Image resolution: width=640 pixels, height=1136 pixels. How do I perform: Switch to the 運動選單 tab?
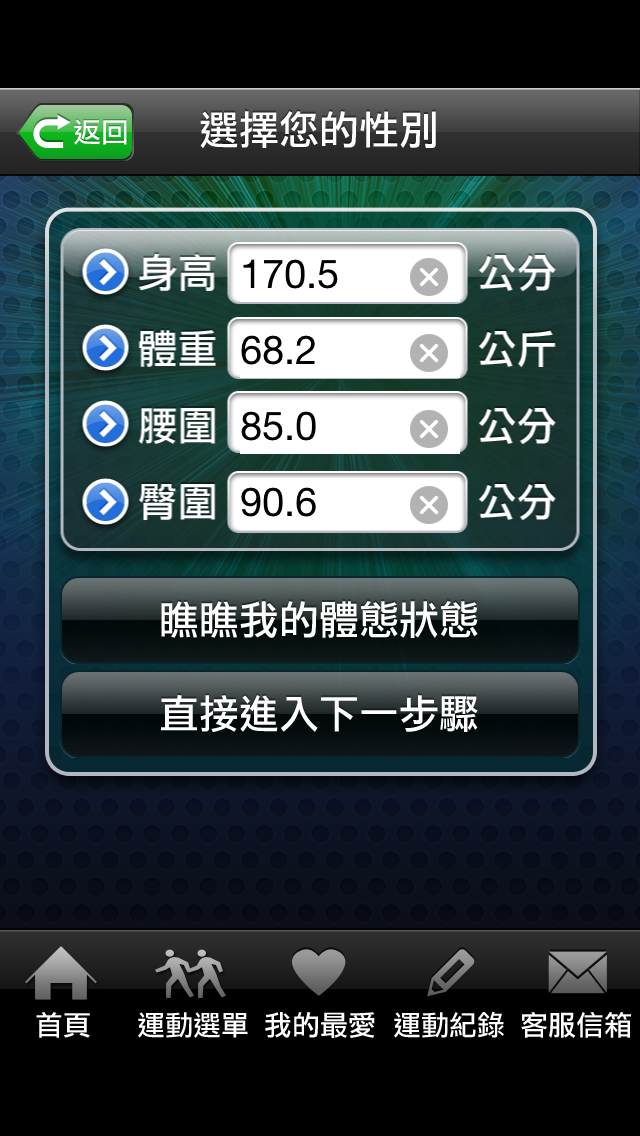pos(191,992)
